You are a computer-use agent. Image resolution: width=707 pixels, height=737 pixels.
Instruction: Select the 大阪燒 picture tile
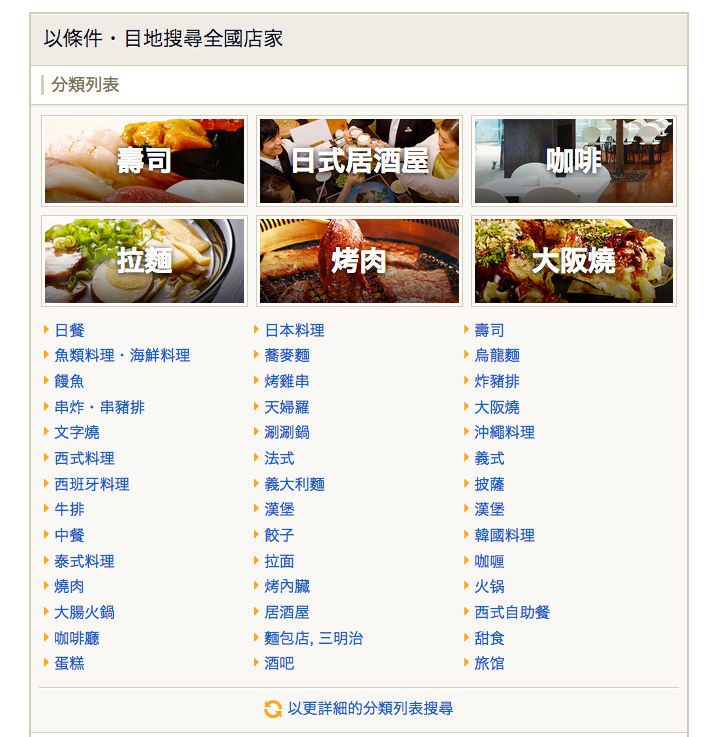574,261
